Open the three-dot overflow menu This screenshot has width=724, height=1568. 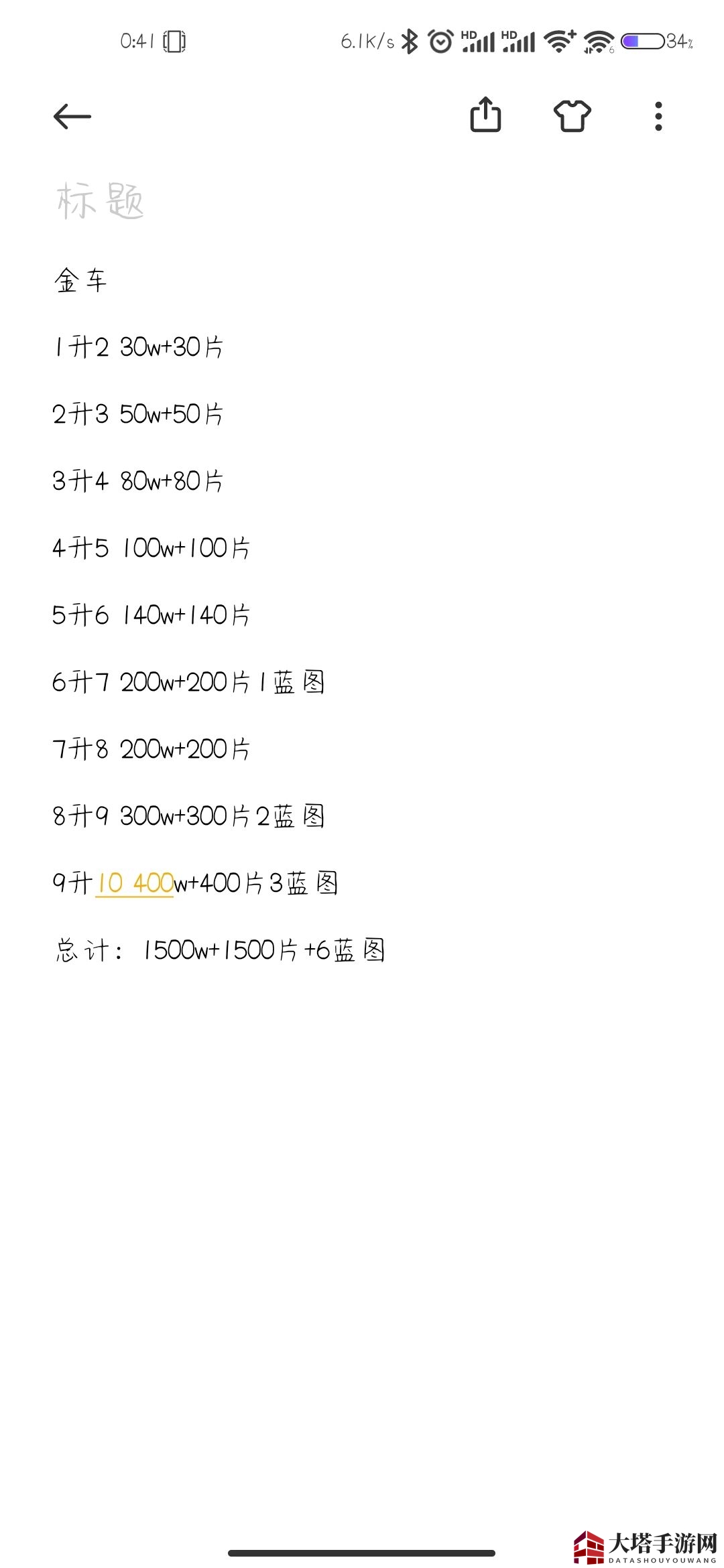[x=658, y=117]
